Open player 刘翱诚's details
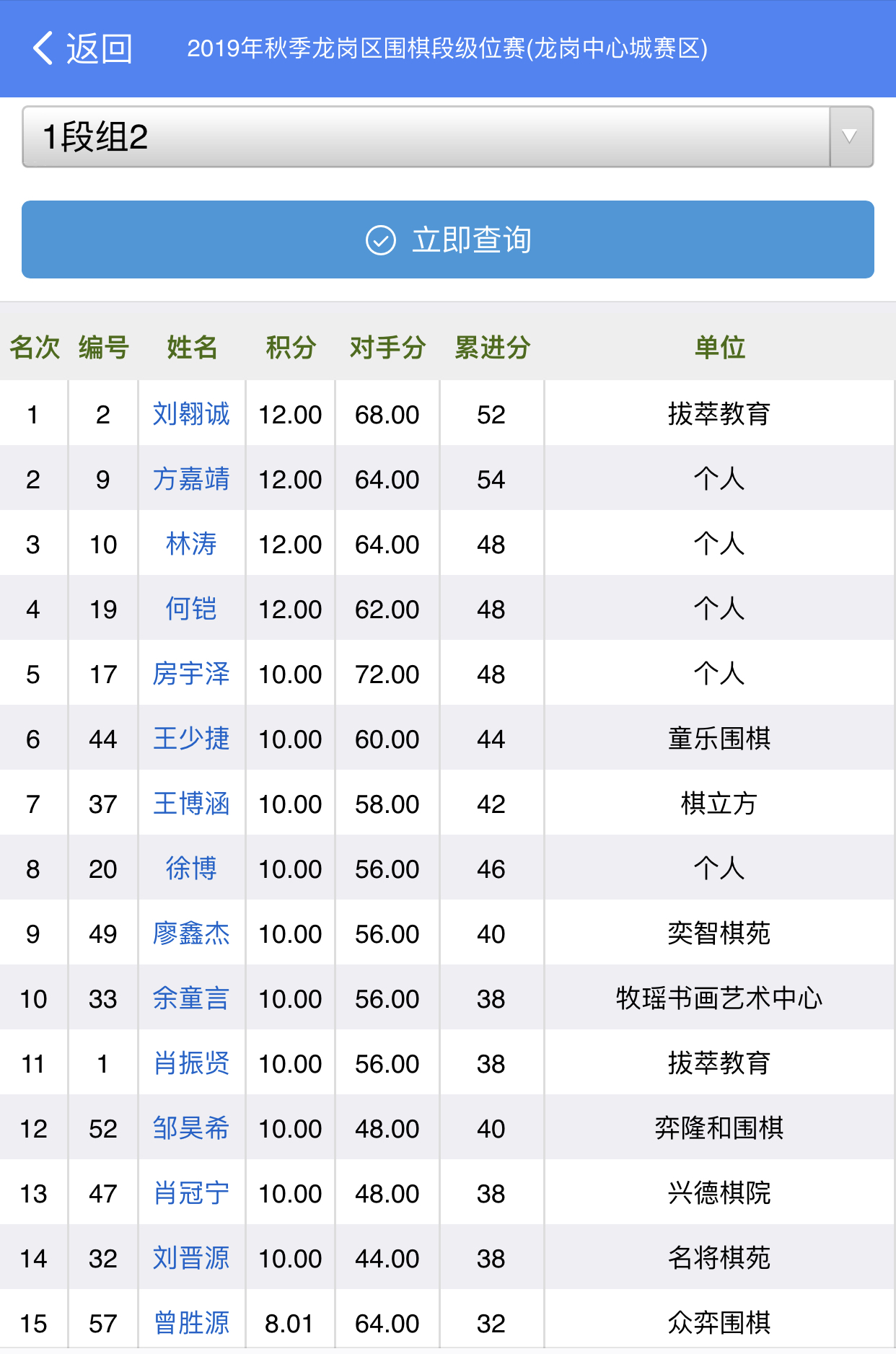This screenshot has width=896, height=1354. point(191,414)
